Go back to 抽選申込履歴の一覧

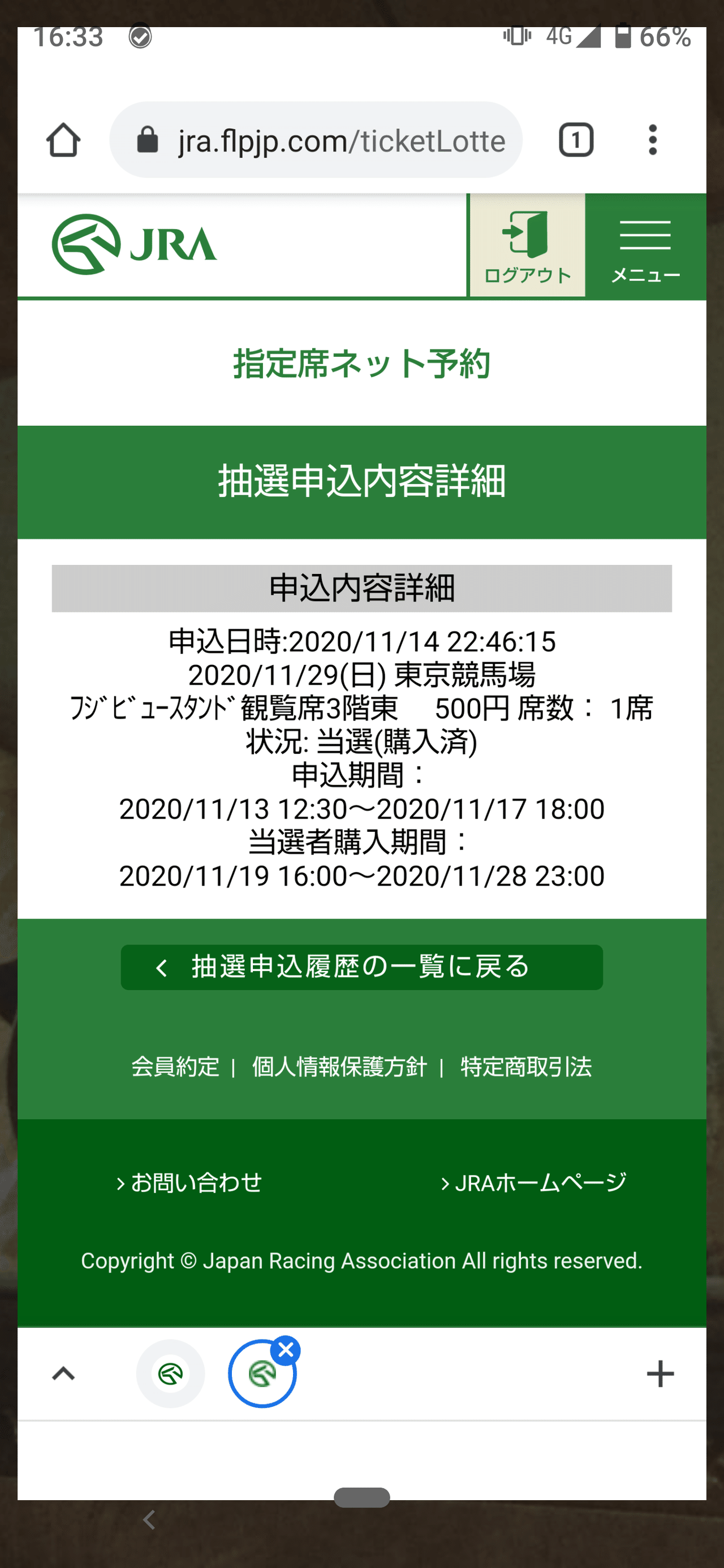click(361, 967)
